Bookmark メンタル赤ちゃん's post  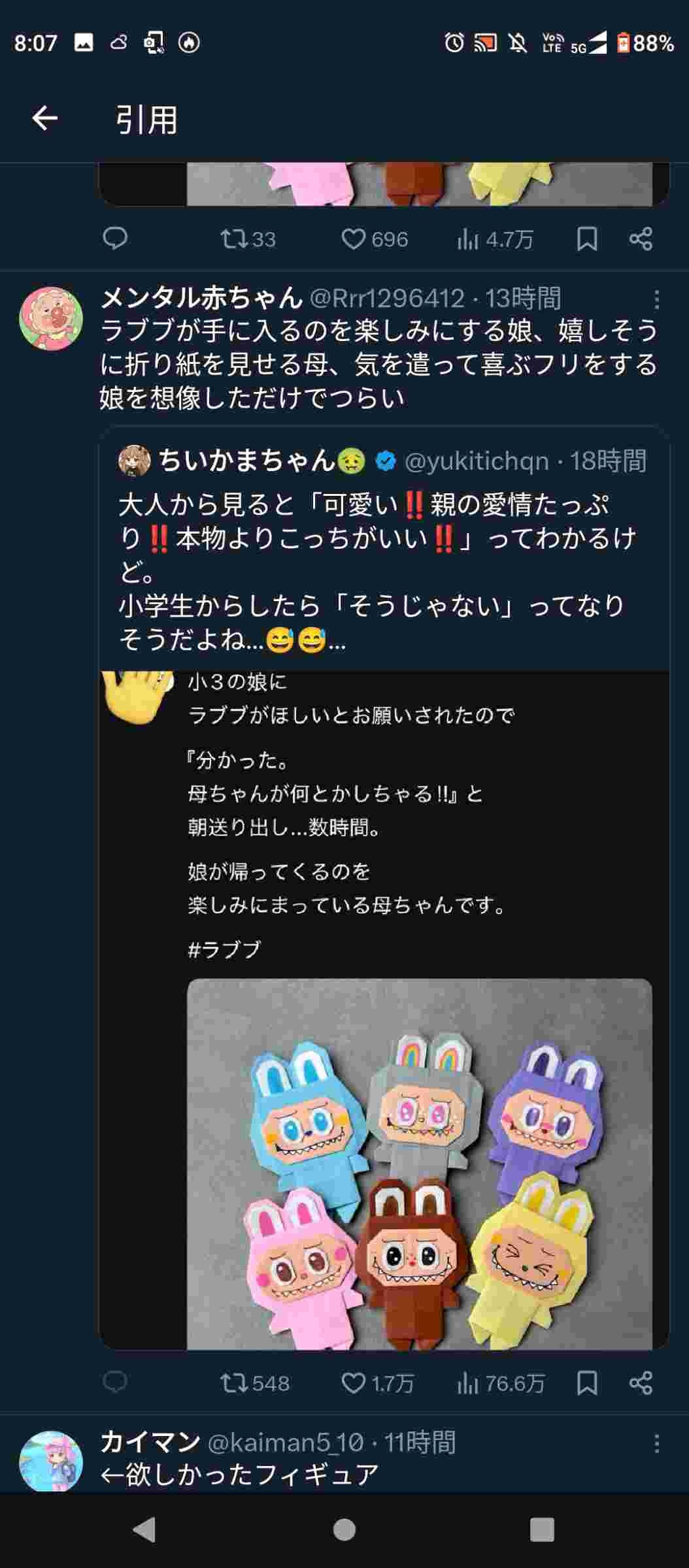586,1382
